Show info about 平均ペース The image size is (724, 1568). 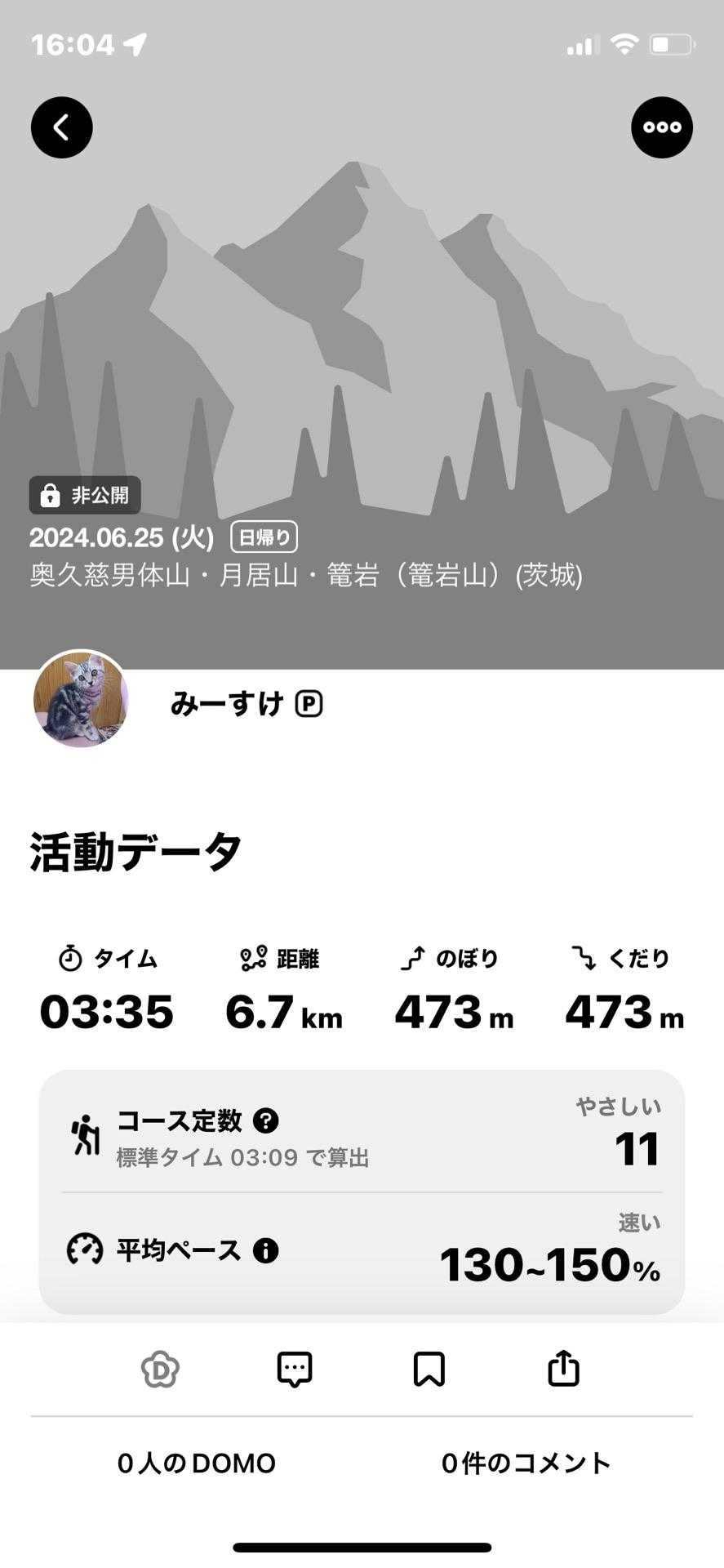point(266,1250)
